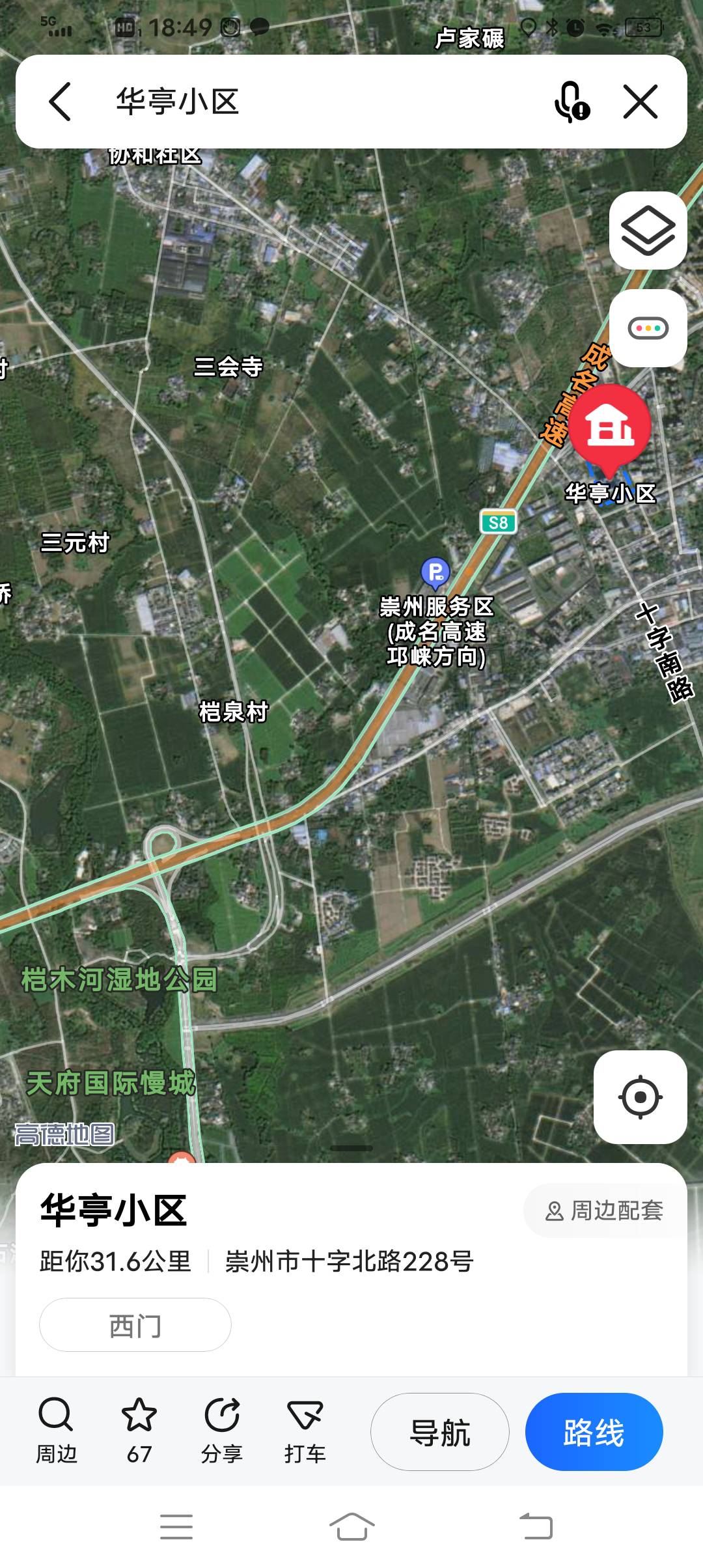The image size is (703, 1568).
Task: Go to the system home screen
Action: pyautogui.click(x=351, y=1526)
